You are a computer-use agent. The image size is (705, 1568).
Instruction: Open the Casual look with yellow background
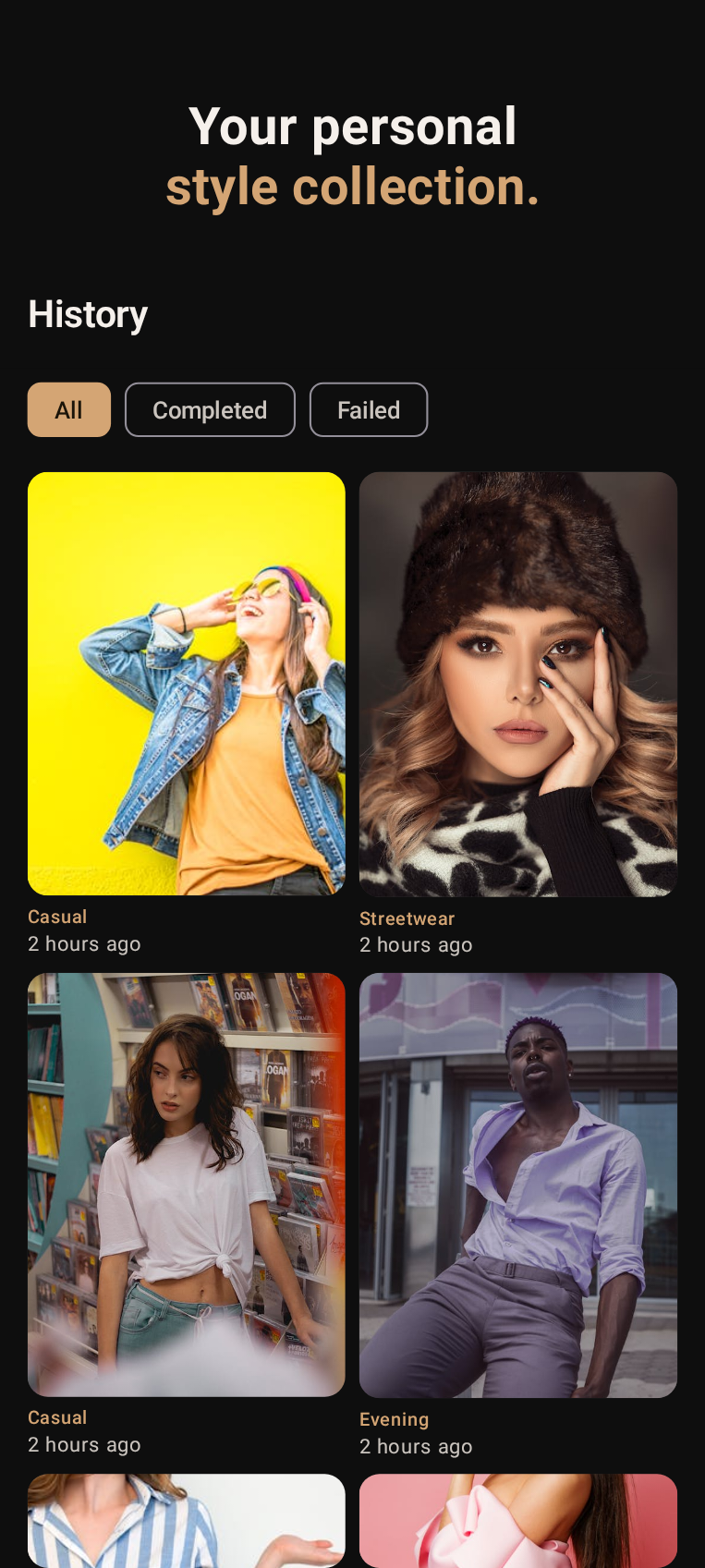click(x=187, y=684)
